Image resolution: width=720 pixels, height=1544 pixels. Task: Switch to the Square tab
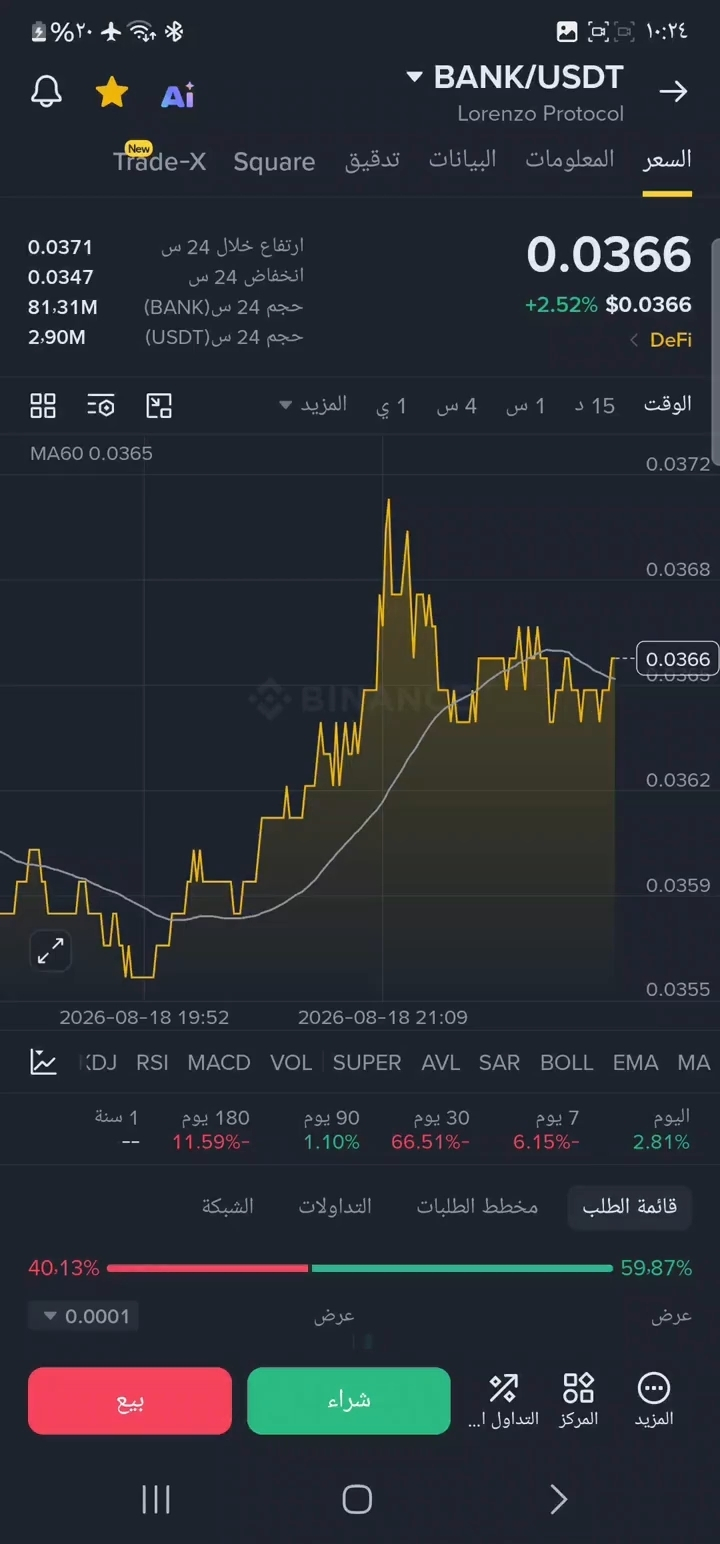(x=274, y=162)
